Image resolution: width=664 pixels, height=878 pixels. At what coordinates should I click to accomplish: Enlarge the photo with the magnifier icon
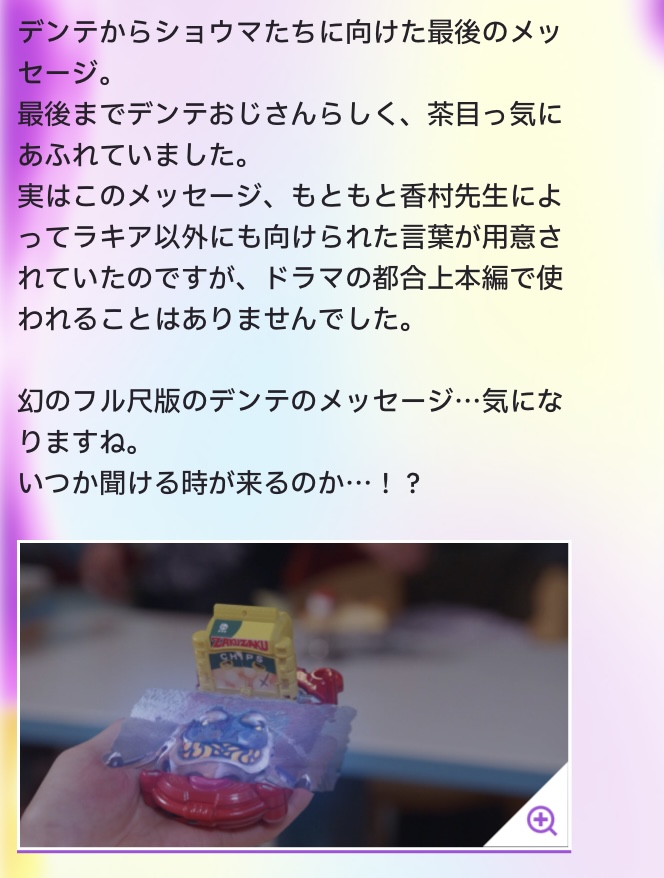[541, 821]
